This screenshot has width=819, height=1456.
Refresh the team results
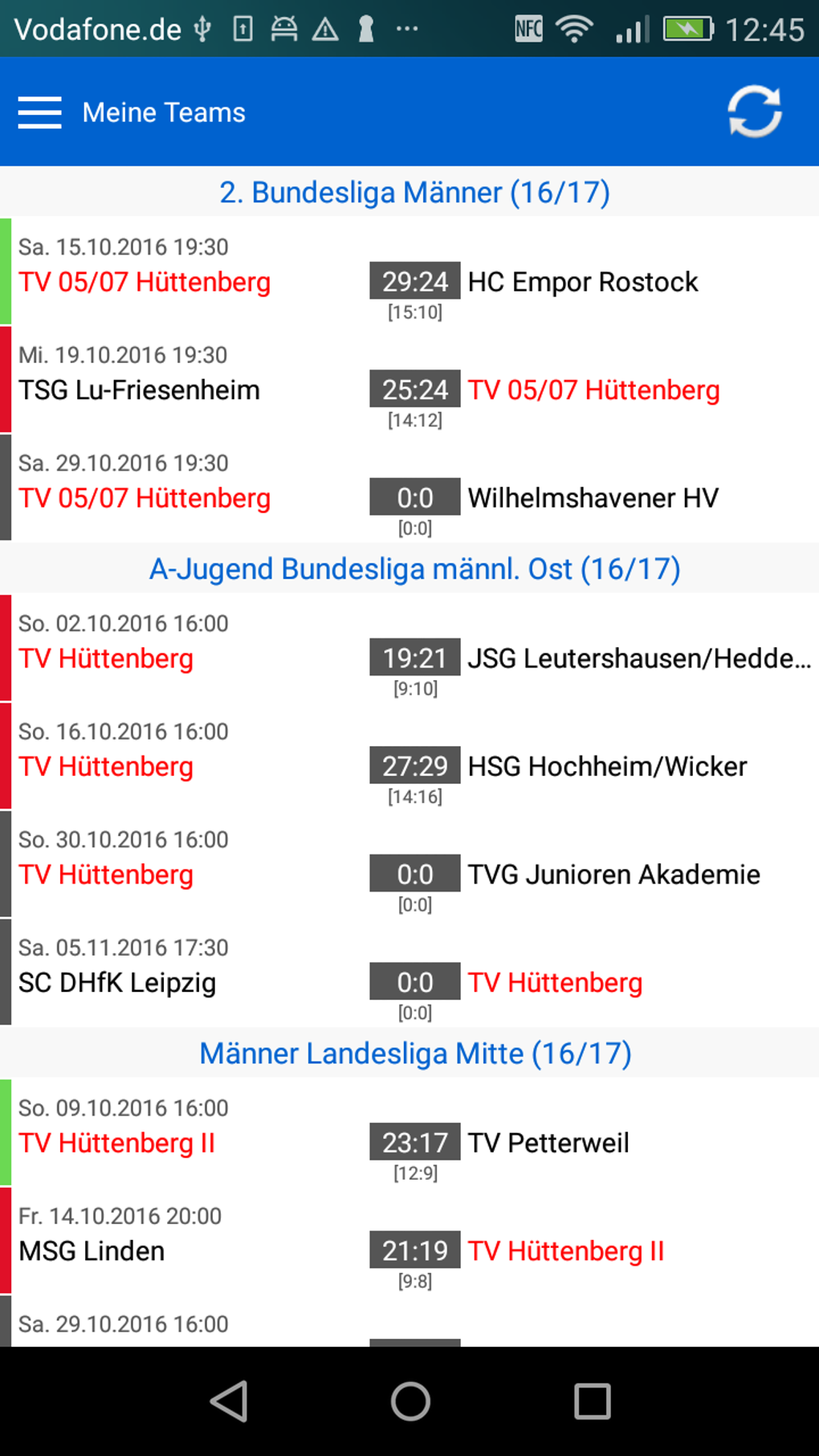754,112
